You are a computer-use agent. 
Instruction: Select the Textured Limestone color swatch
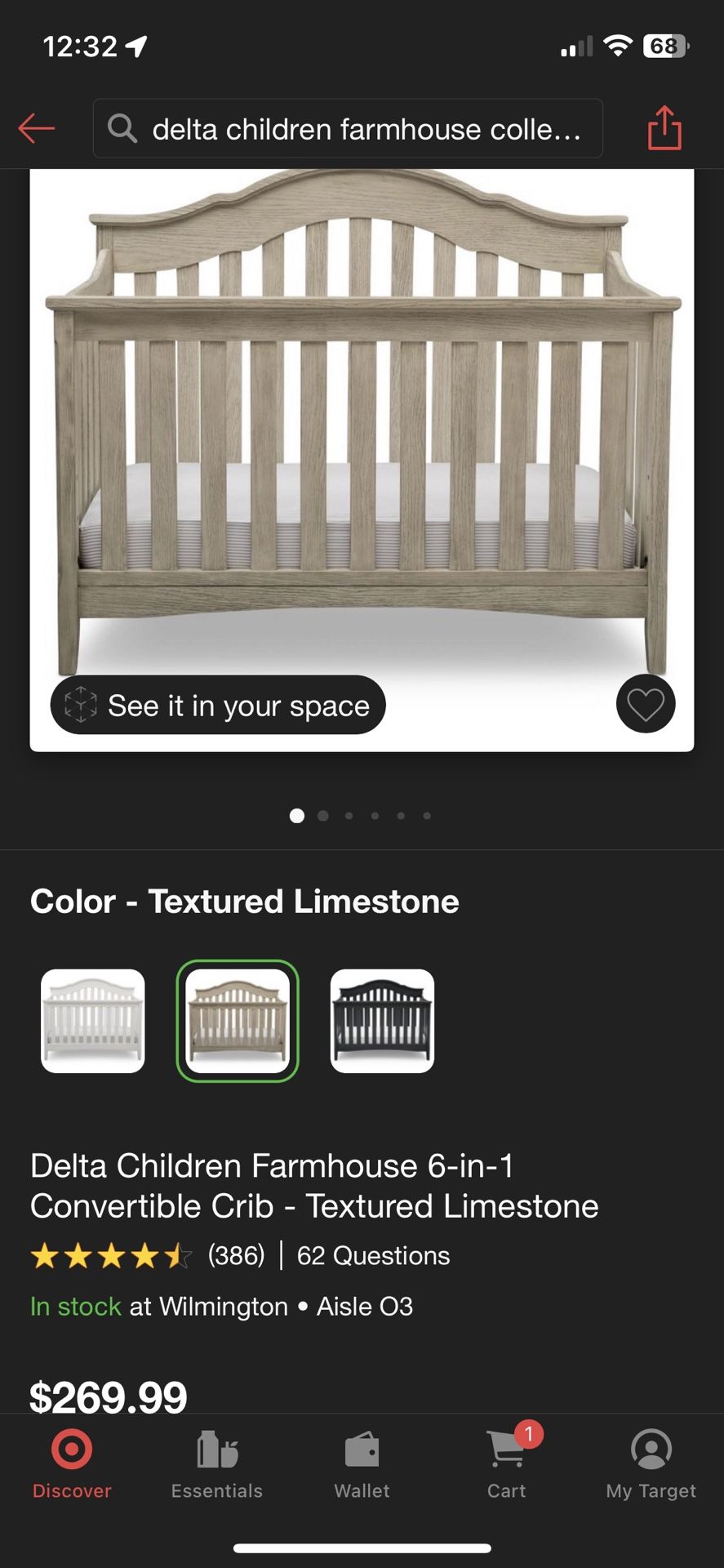click(x=238, y=1021)
